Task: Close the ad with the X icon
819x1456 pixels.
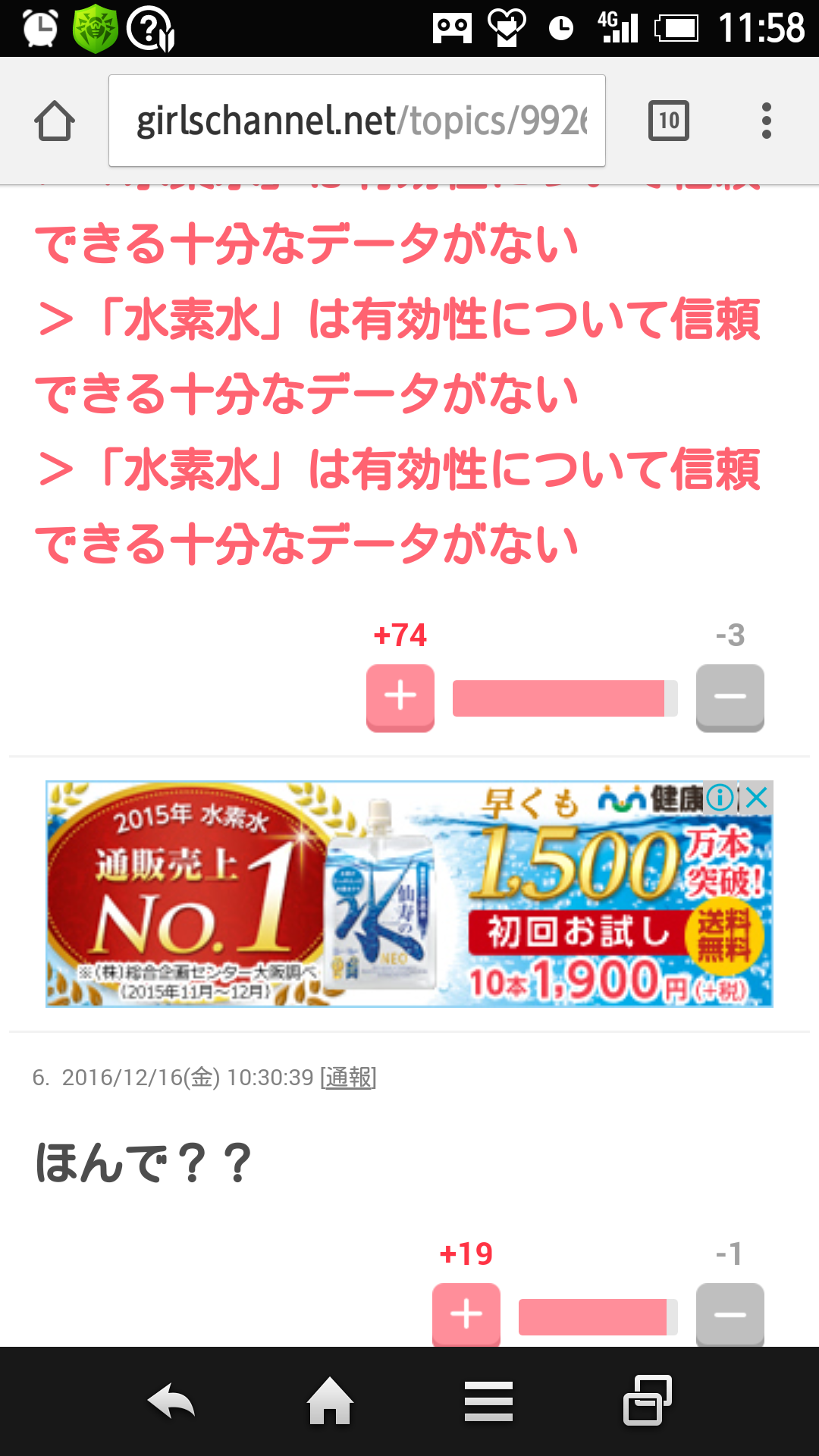Action: 757,797
